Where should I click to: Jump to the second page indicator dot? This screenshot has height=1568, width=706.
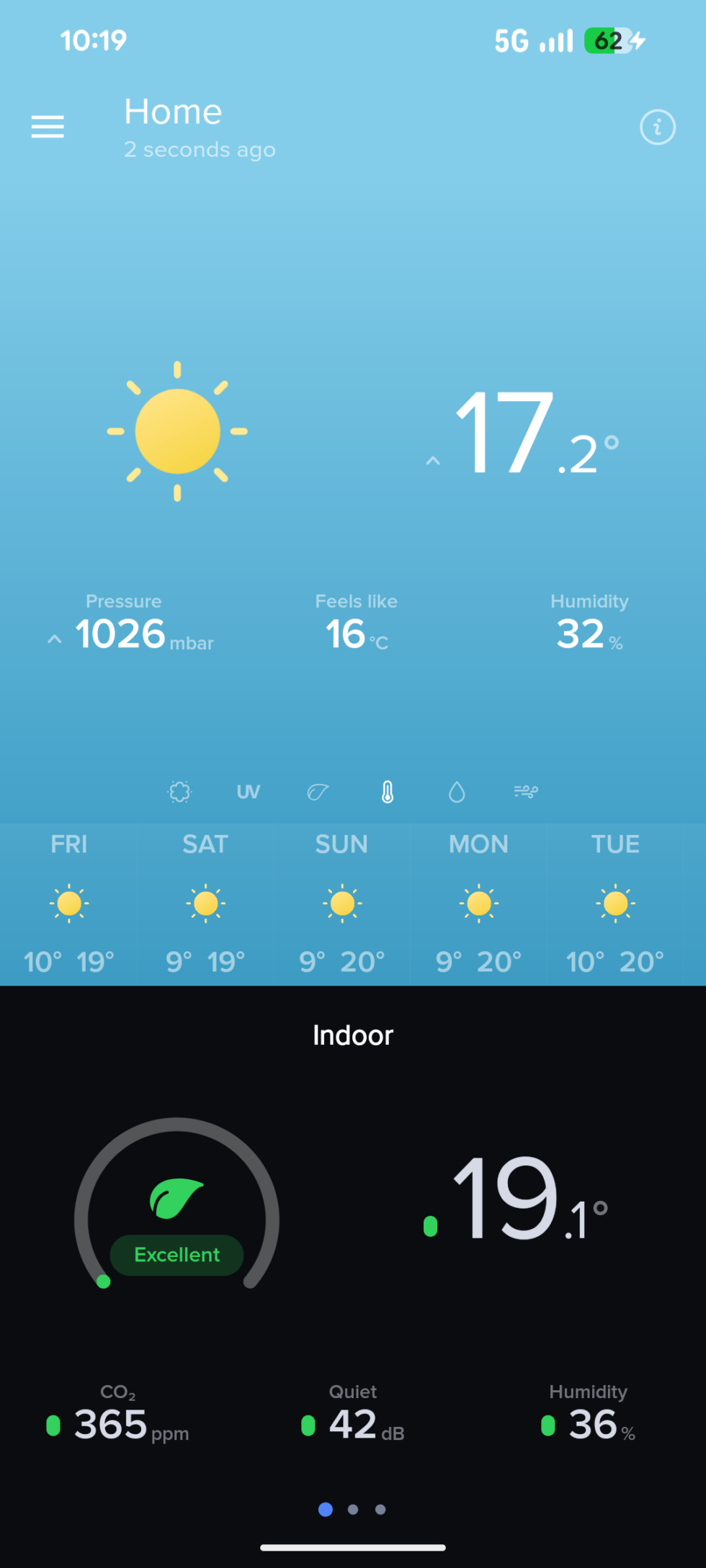click(353, 1510)
